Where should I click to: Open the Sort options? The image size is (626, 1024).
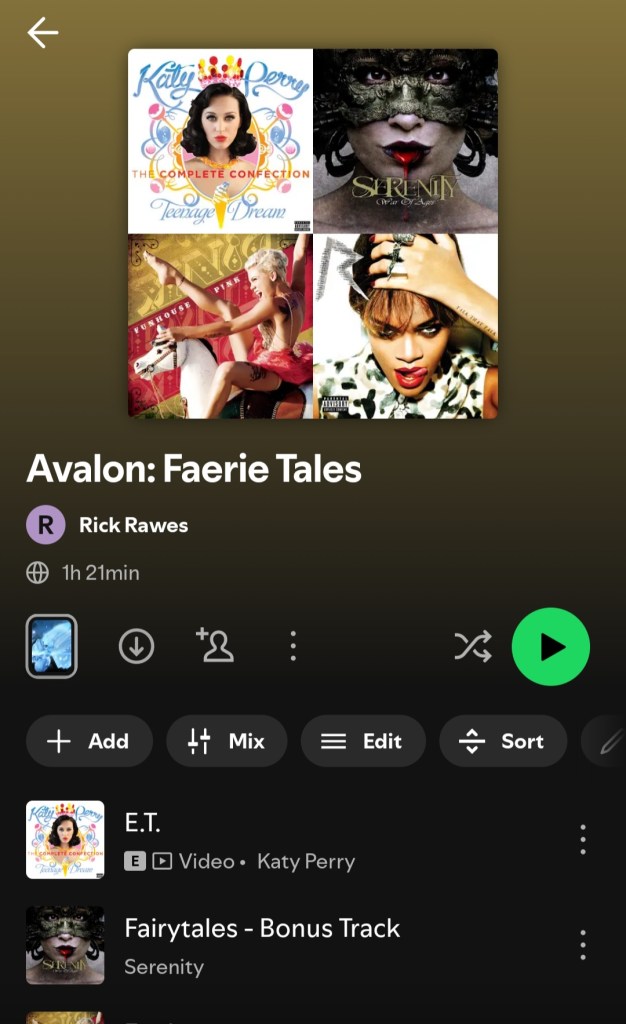tap(502, 741)
